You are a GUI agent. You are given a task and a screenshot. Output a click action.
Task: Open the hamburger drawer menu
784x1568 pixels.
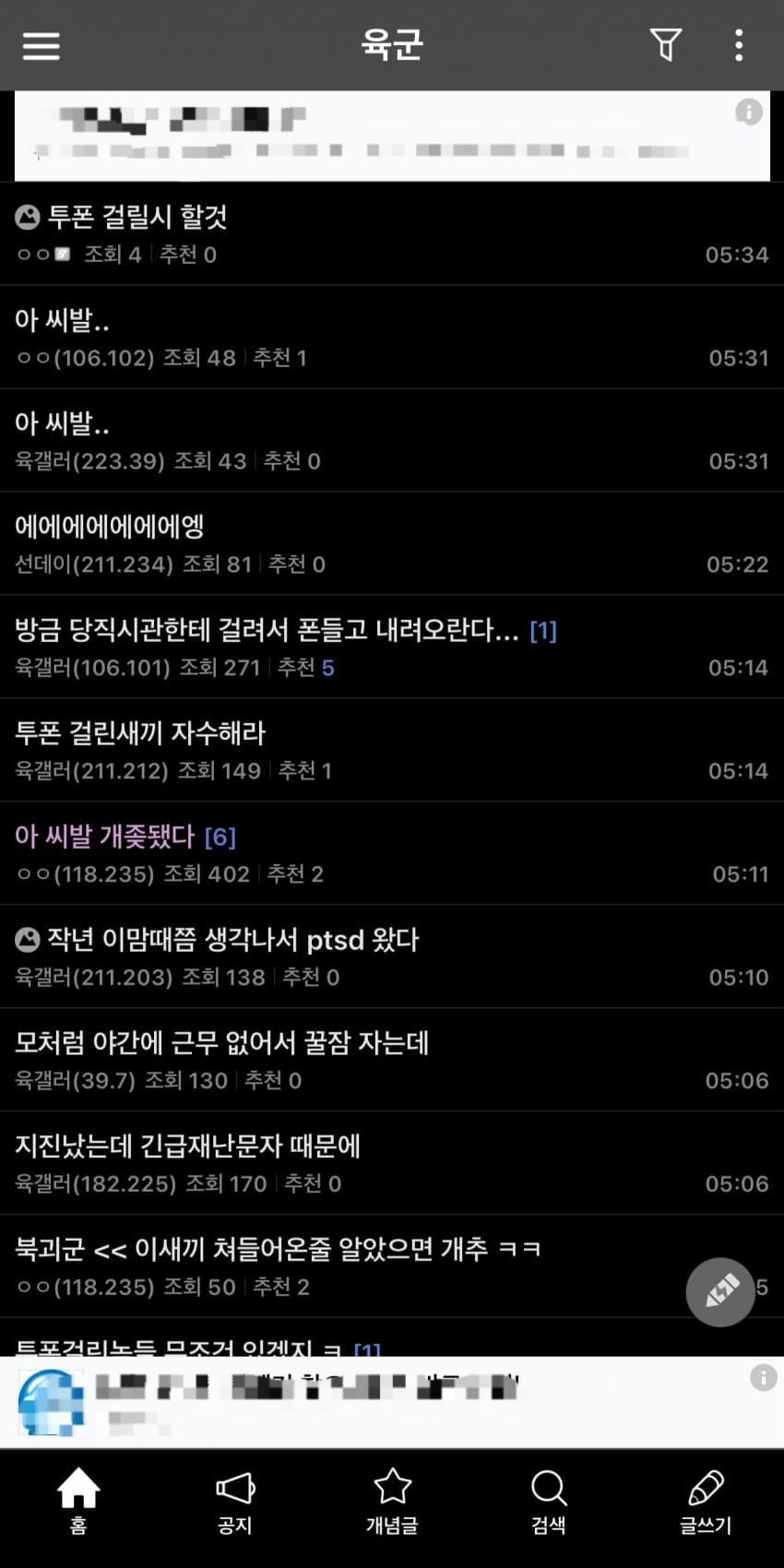41,45
